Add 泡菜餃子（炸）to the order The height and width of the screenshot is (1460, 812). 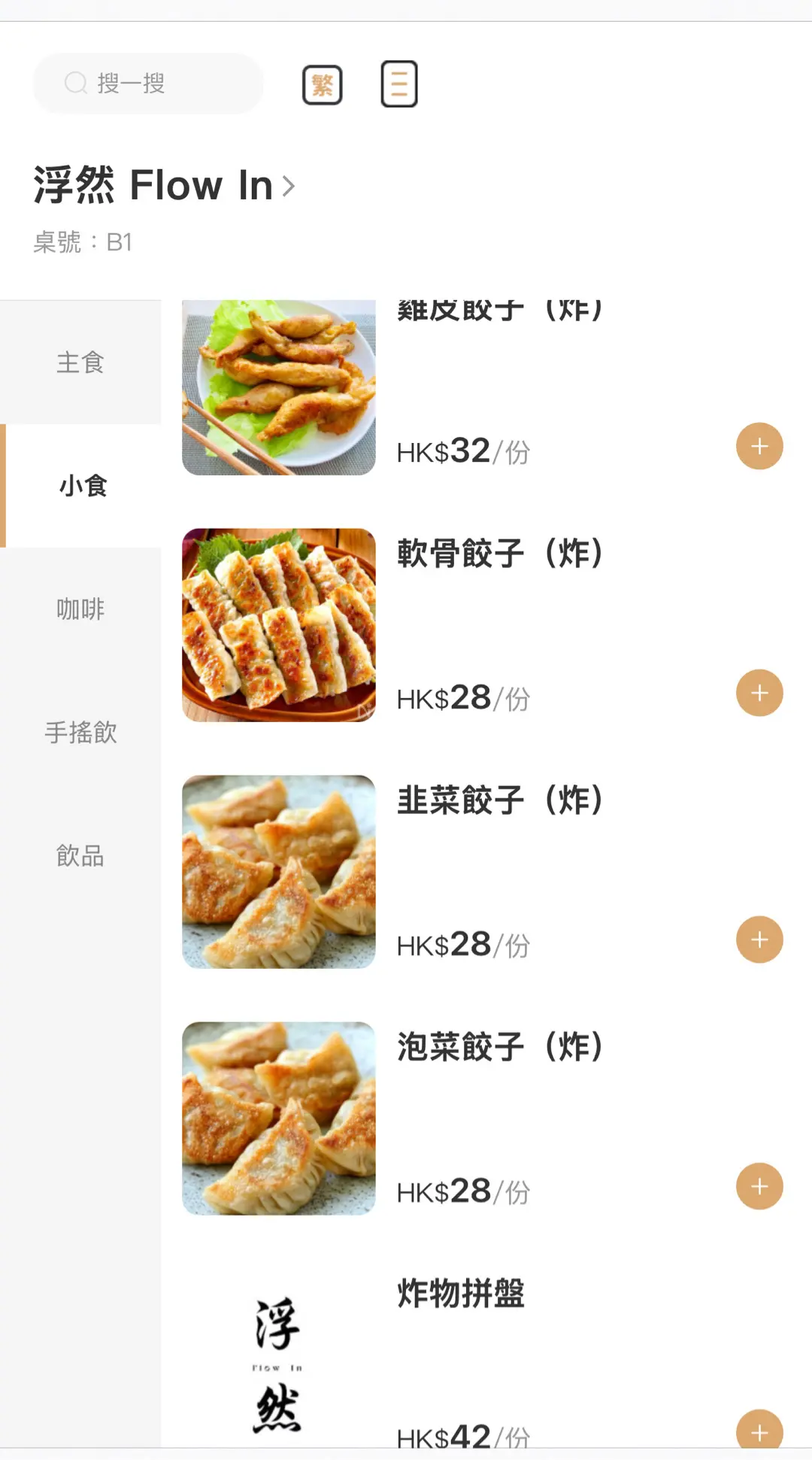[759, 1186]
